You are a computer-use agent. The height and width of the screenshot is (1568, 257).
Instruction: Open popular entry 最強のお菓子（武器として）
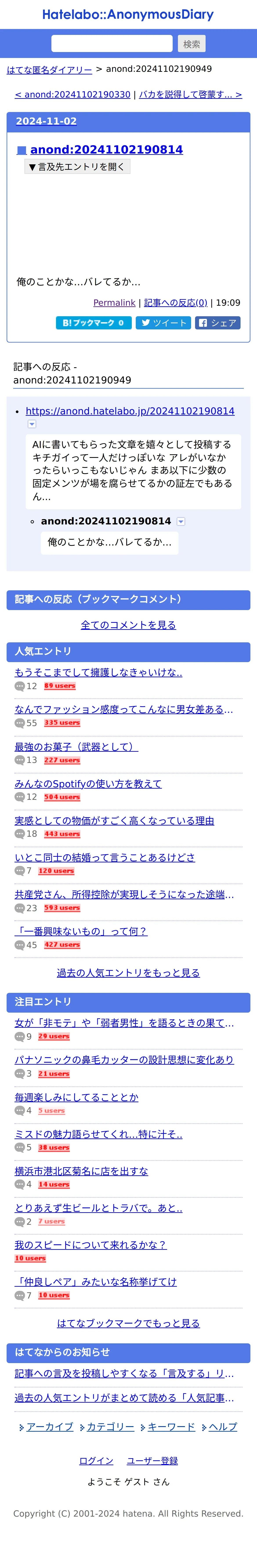coord(76,747)
